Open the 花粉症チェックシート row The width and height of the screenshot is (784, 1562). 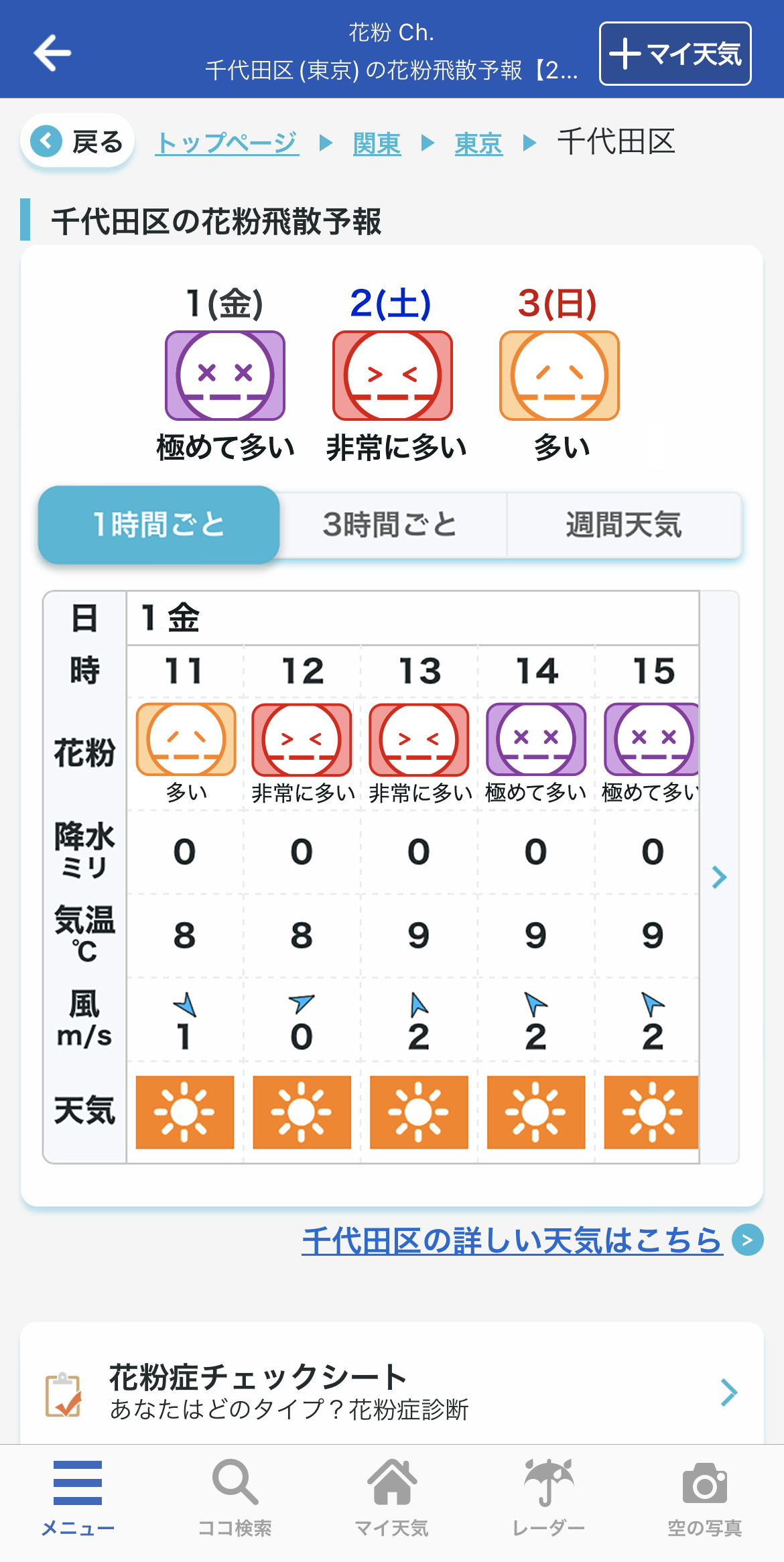click(392, 1392)
